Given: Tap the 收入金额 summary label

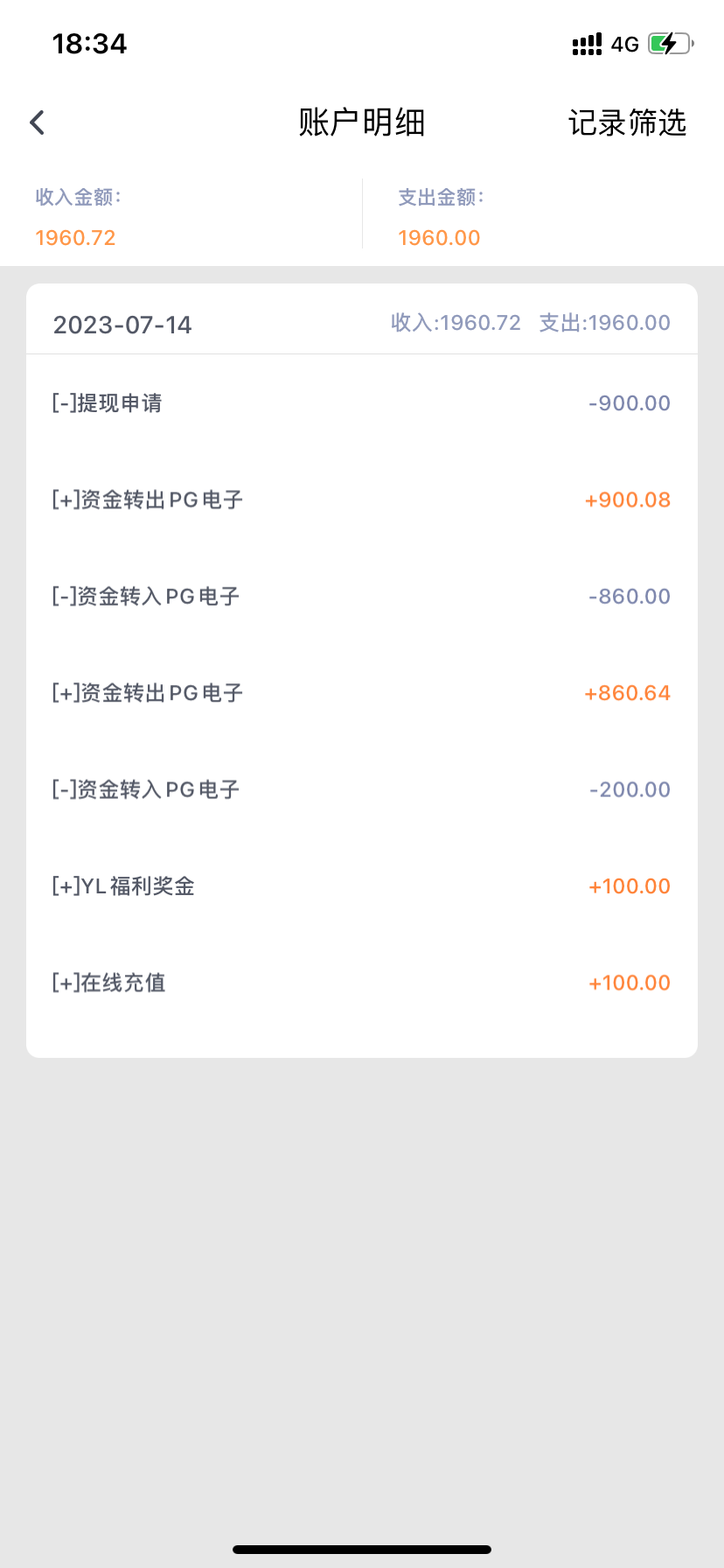Looking at the screenshot, I should pos(76,197).
